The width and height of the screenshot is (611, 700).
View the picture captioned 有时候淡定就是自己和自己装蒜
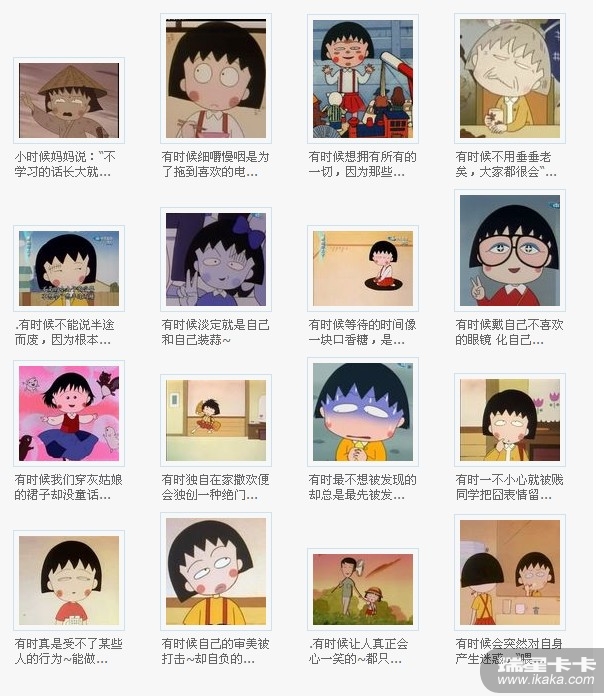click(216, 259)
